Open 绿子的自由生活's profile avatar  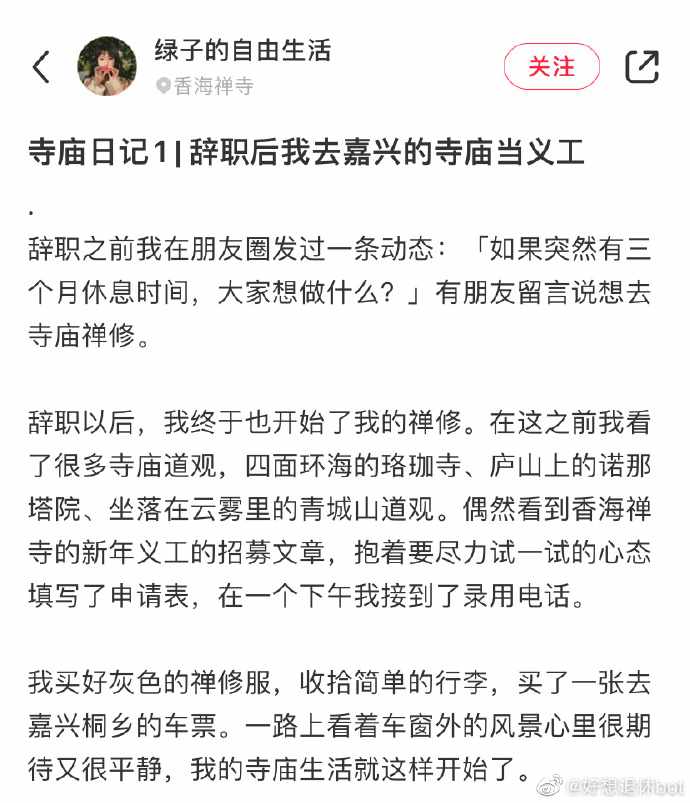107,67
